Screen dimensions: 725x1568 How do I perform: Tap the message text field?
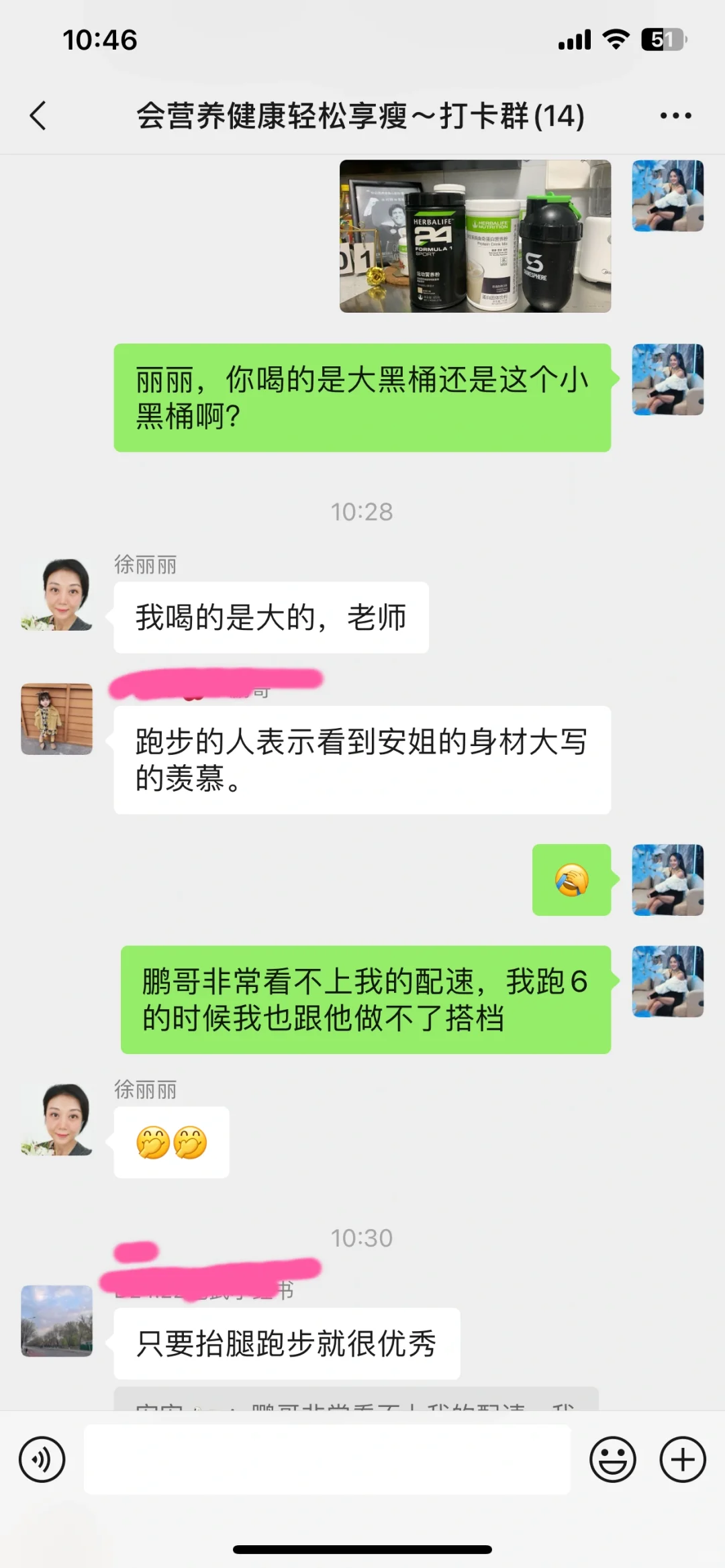(x=327, y=1459)
